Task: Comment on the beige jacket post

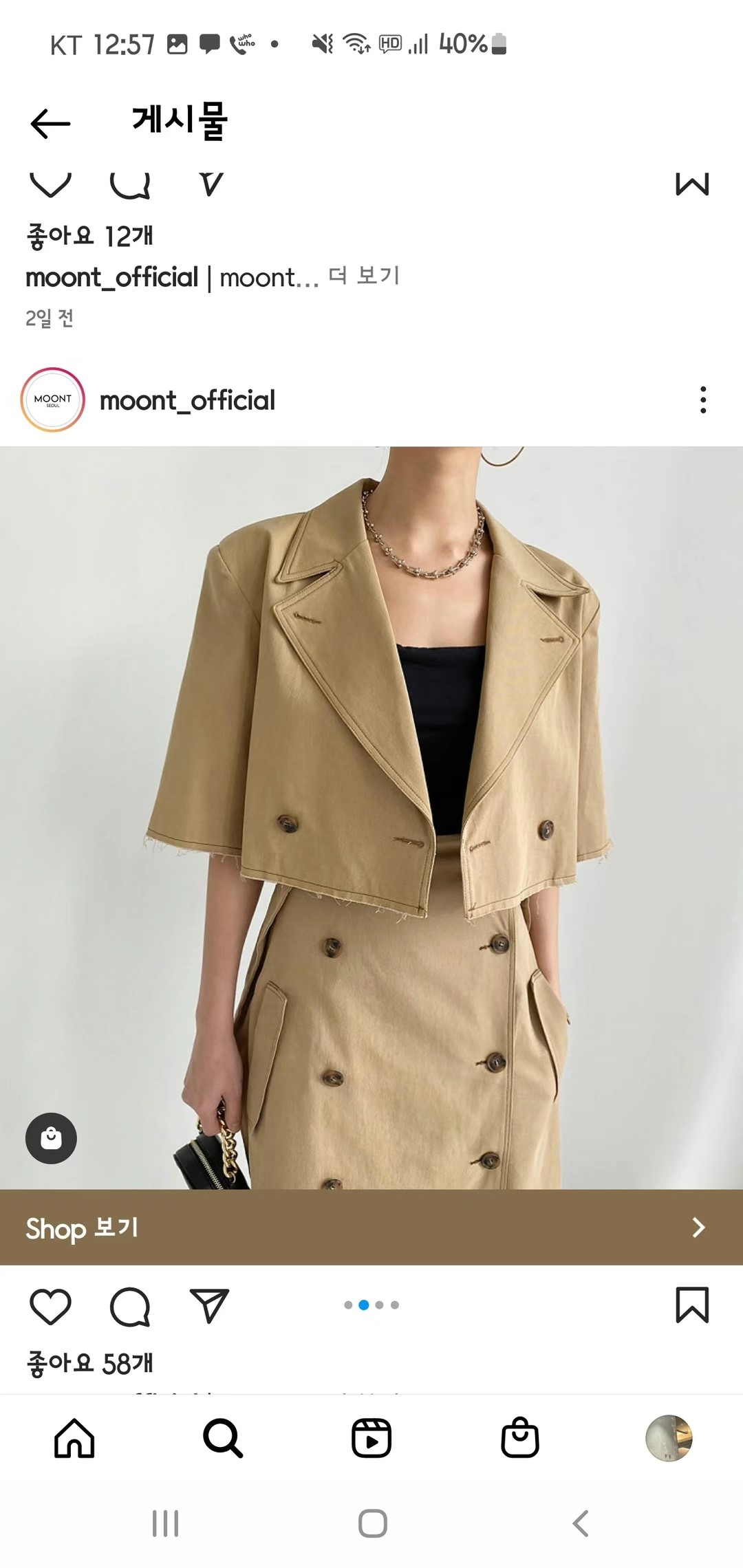Action: [x=130, y=1306]
